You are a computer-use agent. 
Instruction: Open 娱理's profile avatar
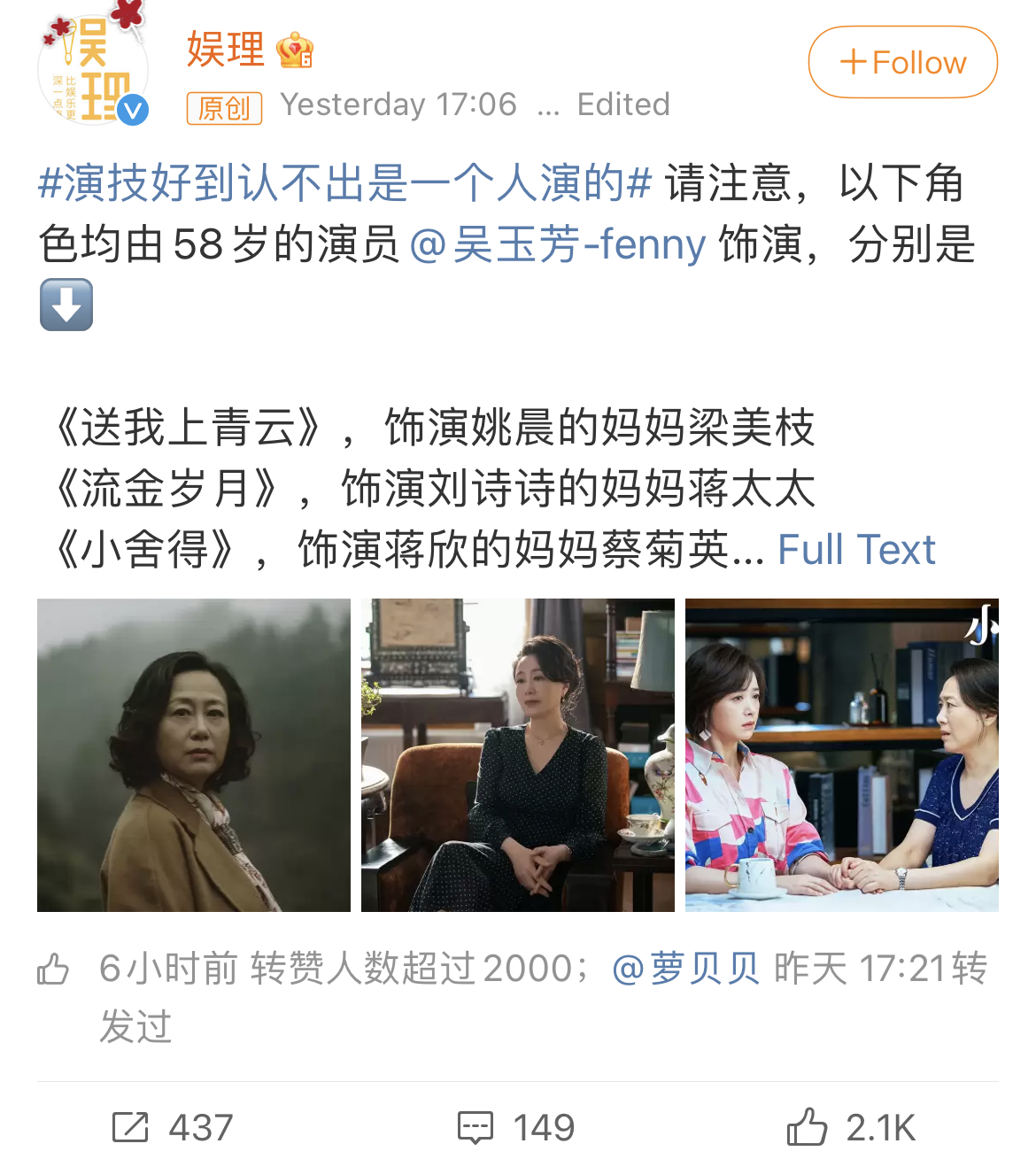click(92, 69)
